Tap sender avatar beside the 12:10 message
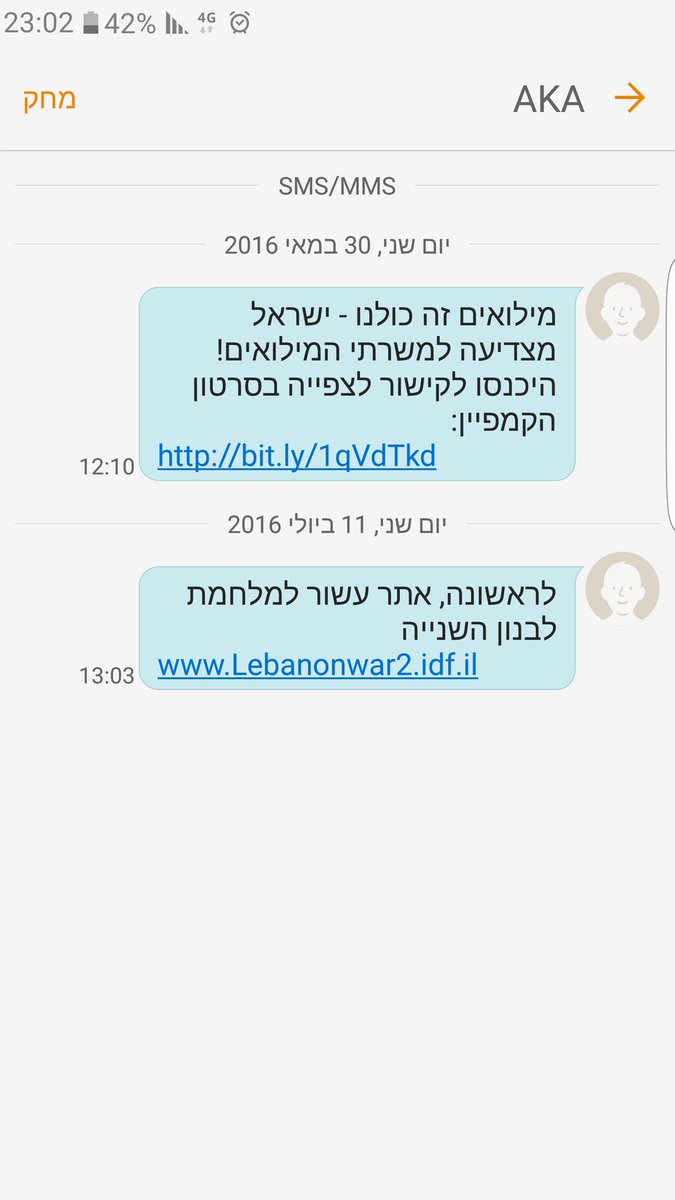Viewport: 675px width, 1200px height. pos(621,309)
